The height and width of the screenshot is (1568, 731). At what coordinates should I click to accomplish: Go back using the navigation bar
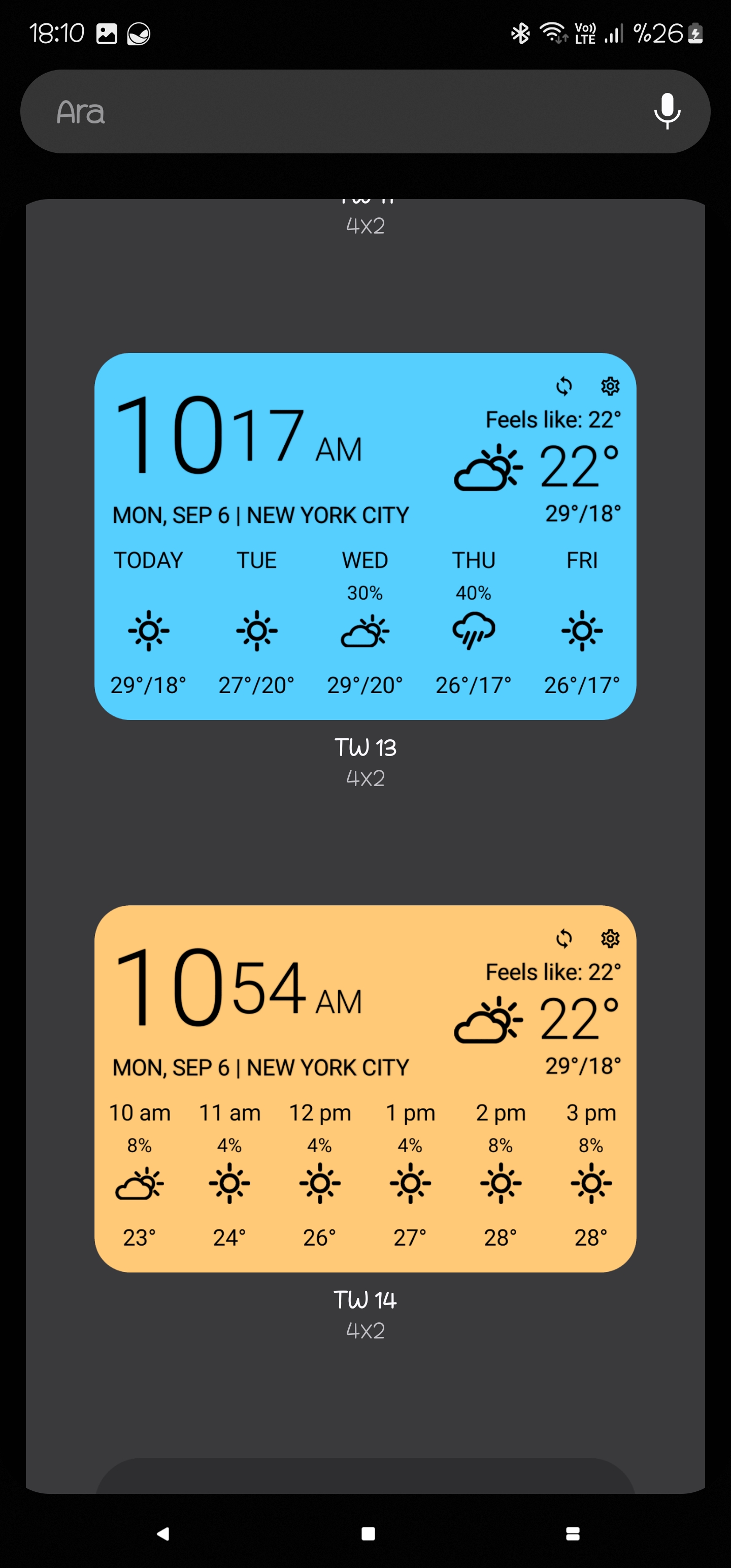click(x=162, y=1533)
